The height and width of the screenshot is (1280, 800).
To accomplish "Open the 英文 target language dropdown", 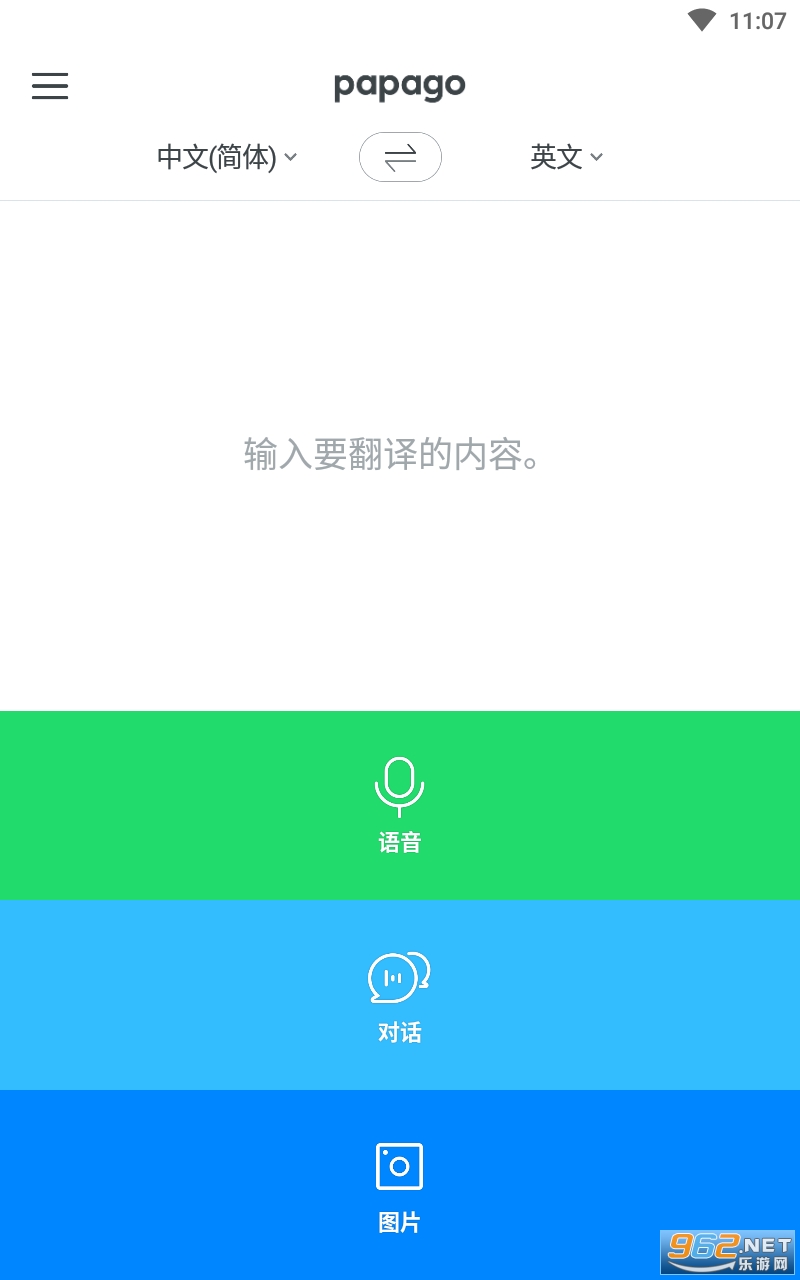I will click(x=566, y=157).
